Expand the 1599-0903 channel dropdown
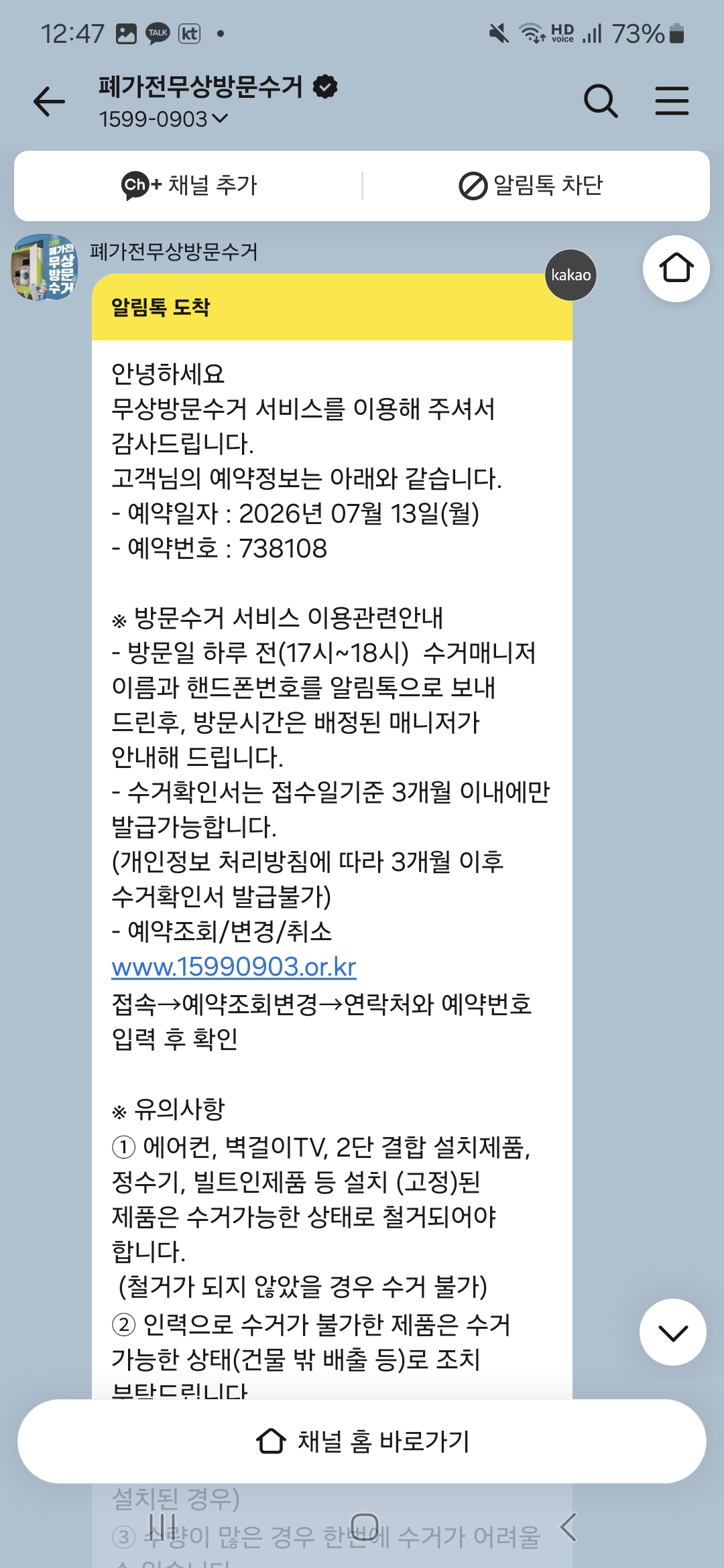The height and width of the screenshot is (1568, 724). (x=164, y=119)
